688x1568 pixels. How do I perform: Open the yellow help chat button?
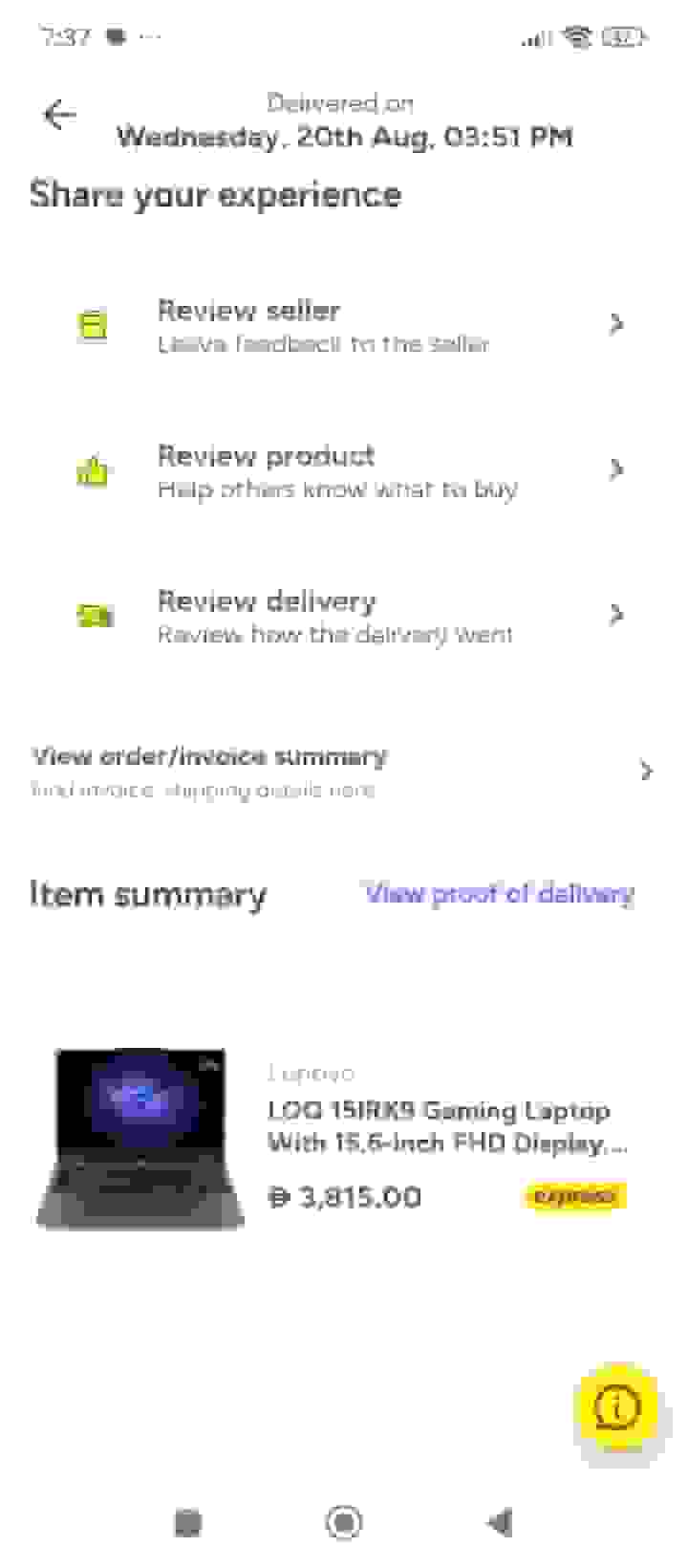point(617,1407)
